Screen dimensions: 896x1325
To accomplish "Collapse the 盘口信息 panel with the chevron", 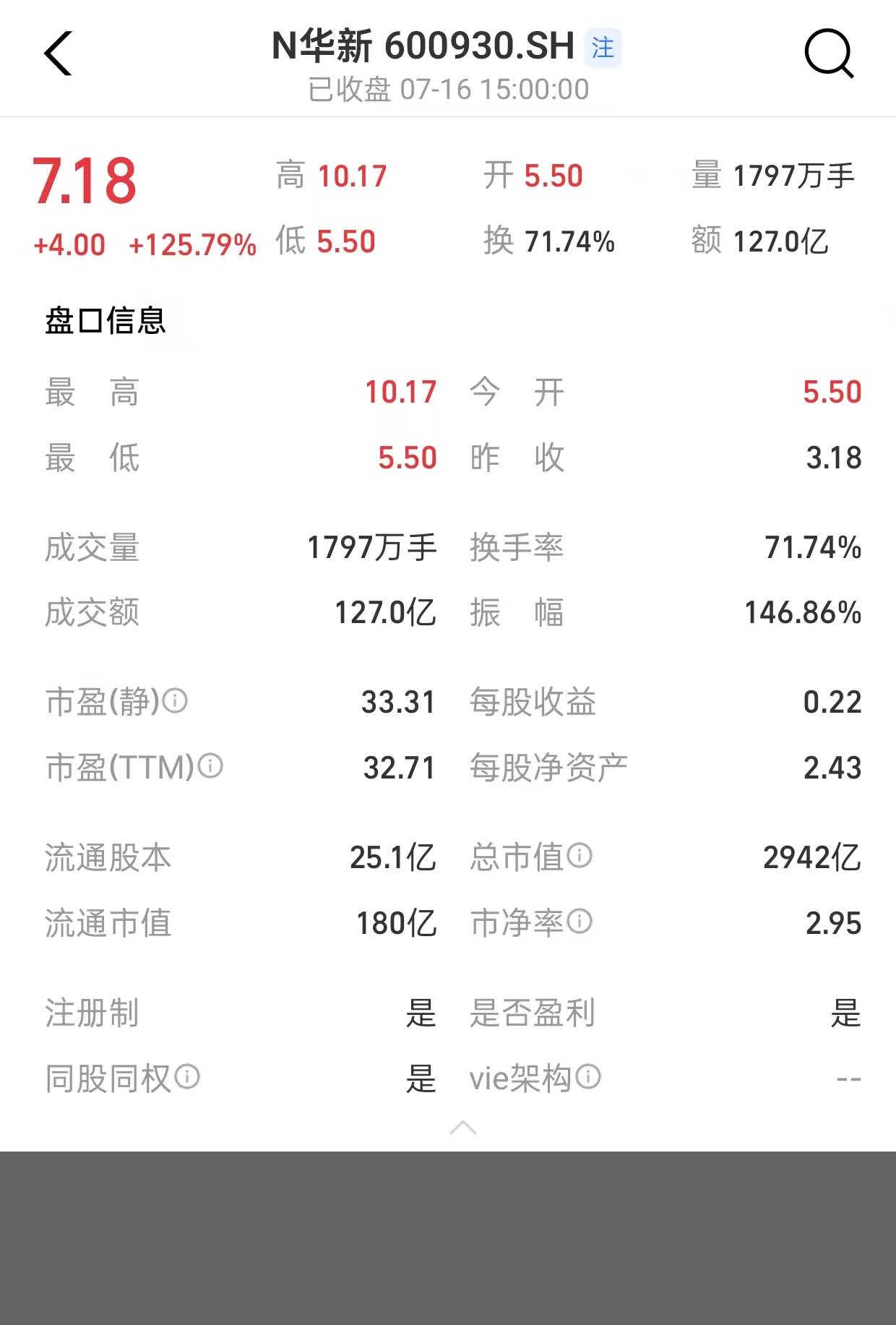I will coord(463,1128).
